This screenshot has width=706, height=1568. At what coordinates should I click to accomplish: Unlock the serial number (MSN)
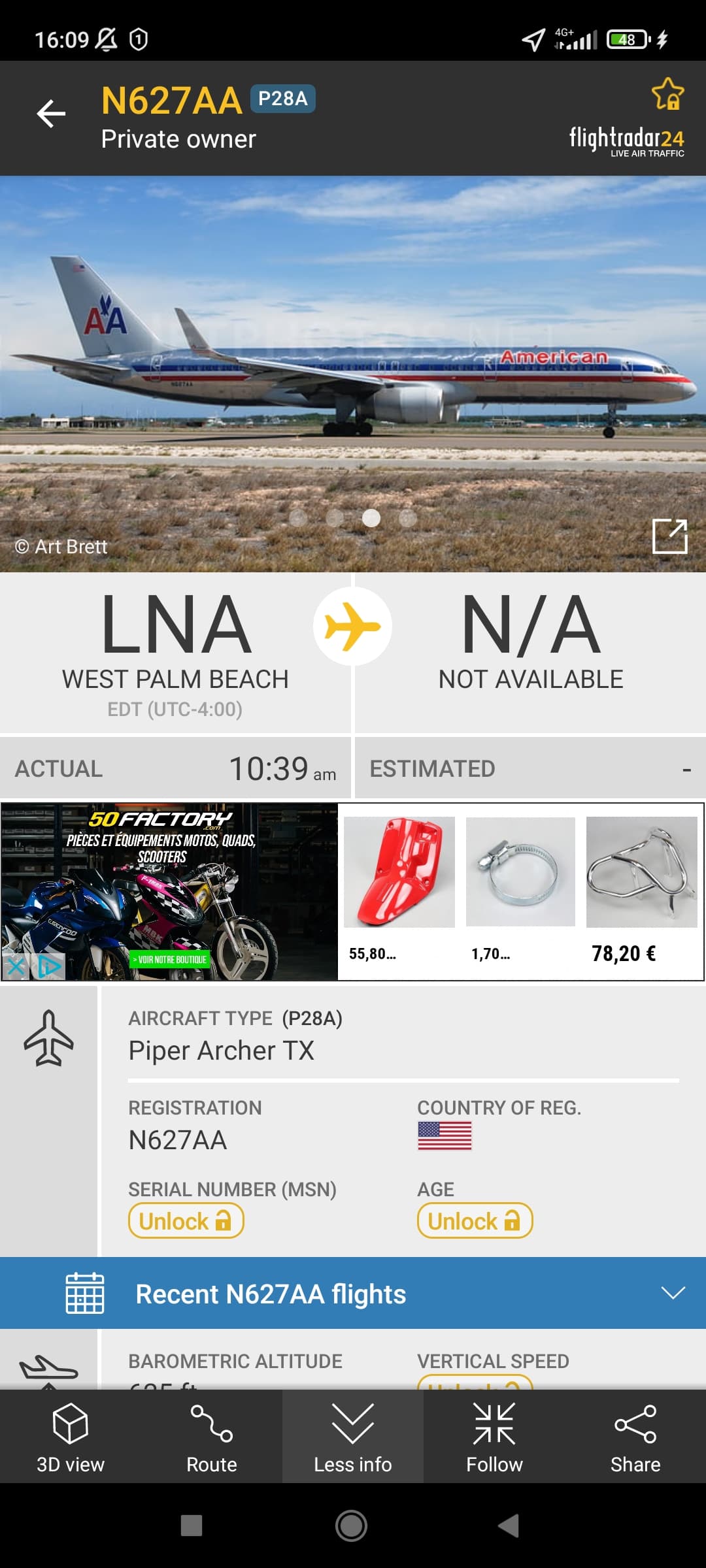pos(186,1220)
